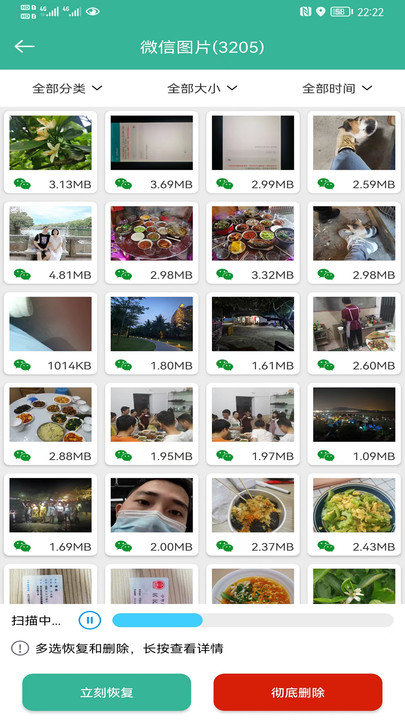405x720 pixels.
Task: Select the 4.81MB couple photo
Action: click(x=51, y=243)
